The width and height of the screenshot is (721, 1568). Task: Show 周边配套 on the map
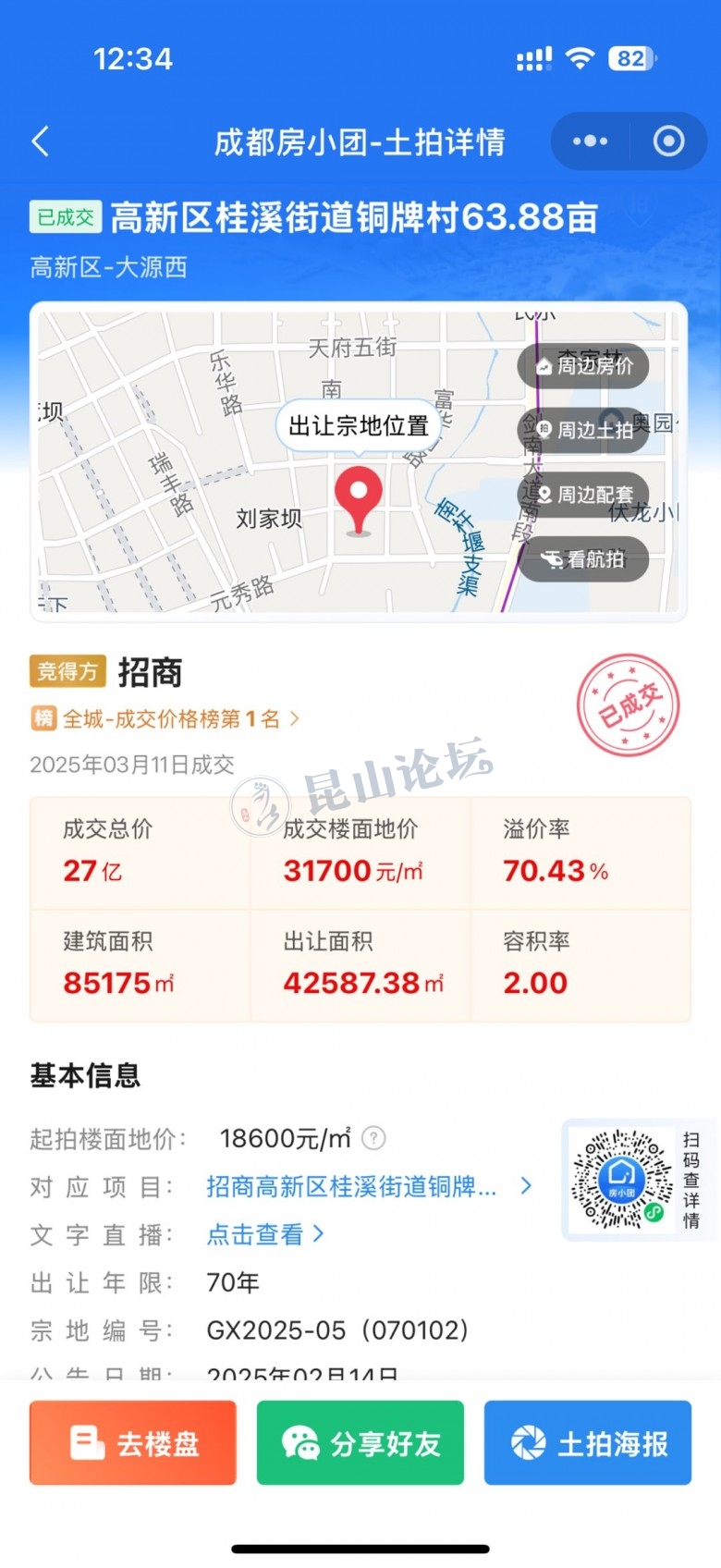pos(584,495)
